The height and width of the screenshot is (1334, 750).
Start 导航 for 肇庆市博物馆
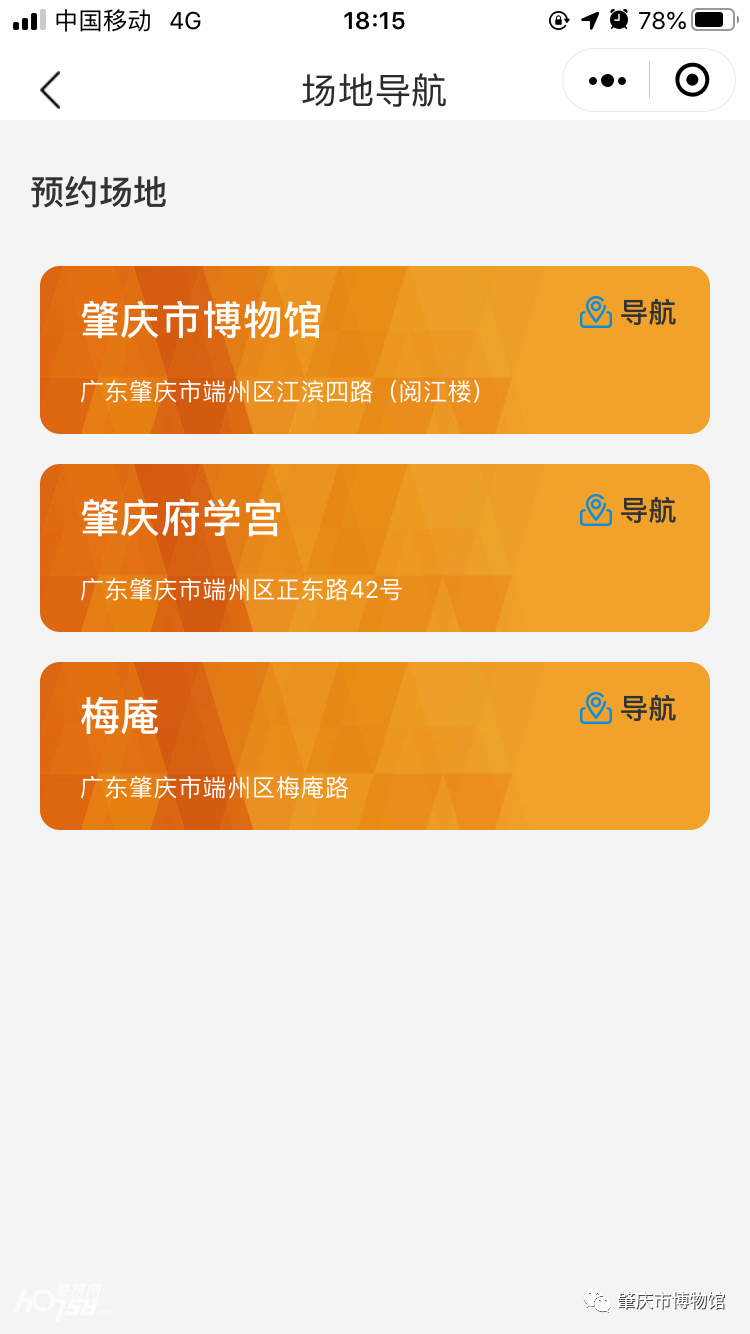(x=628, y=312)
